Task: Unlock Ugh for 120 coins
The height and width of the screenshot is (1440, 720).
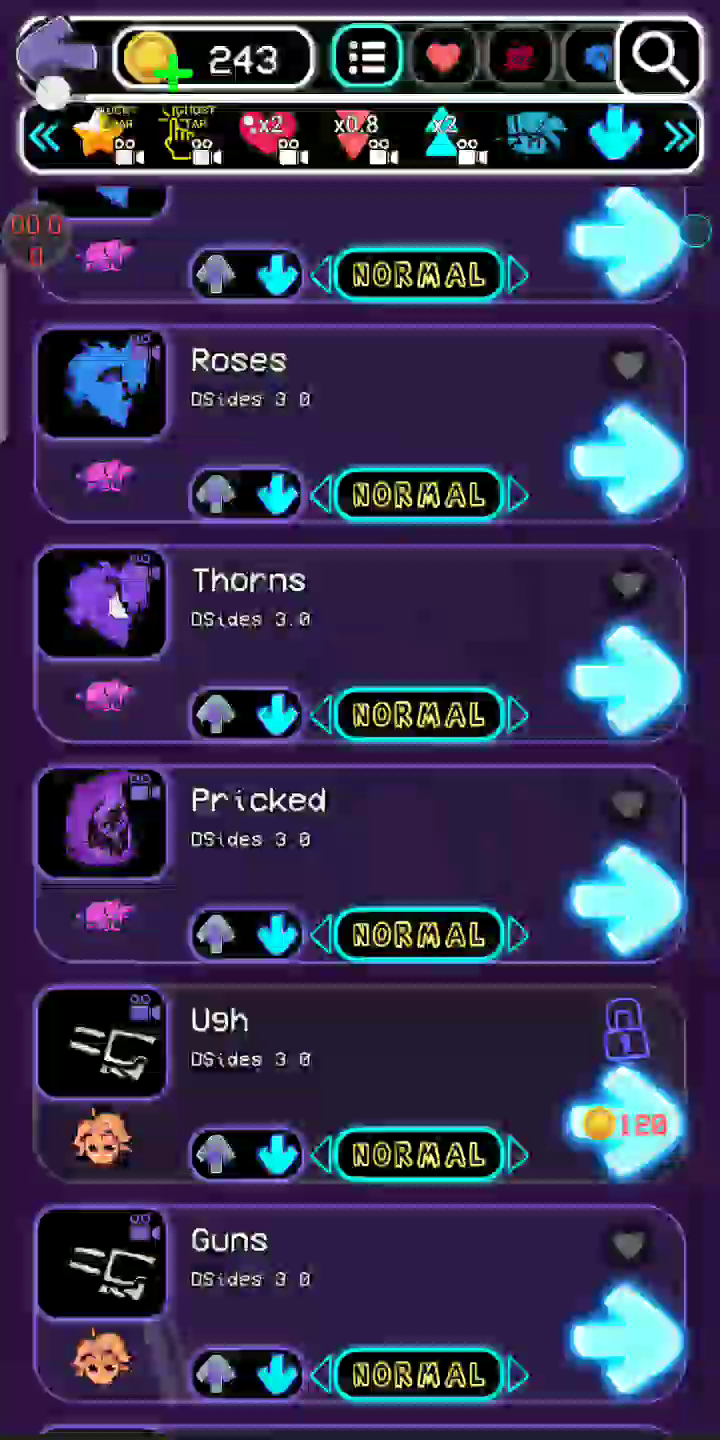Action: tap(627, 1124)
